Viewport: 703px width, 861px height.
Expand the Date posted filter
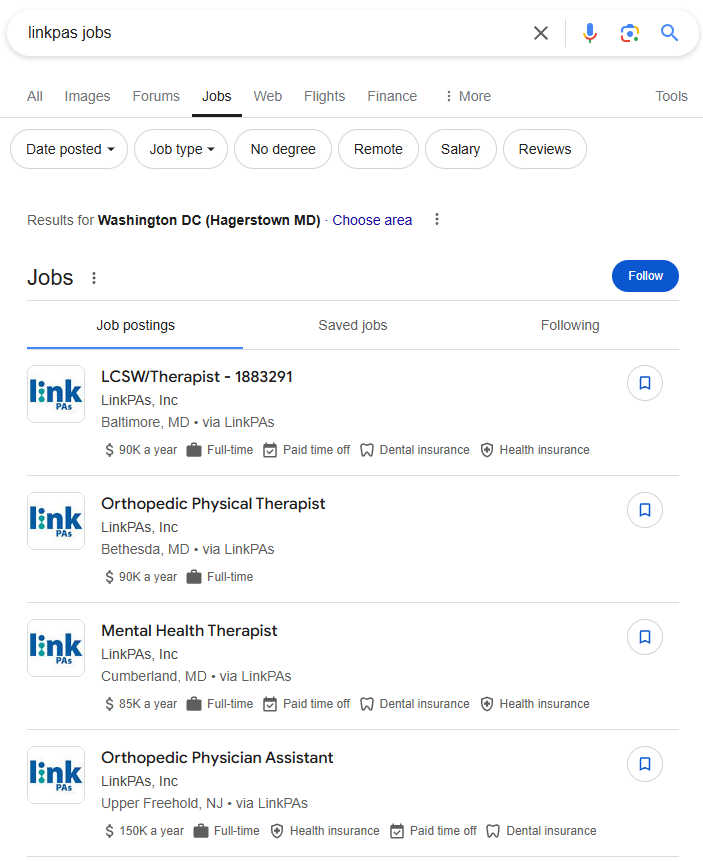click(69, 149)
